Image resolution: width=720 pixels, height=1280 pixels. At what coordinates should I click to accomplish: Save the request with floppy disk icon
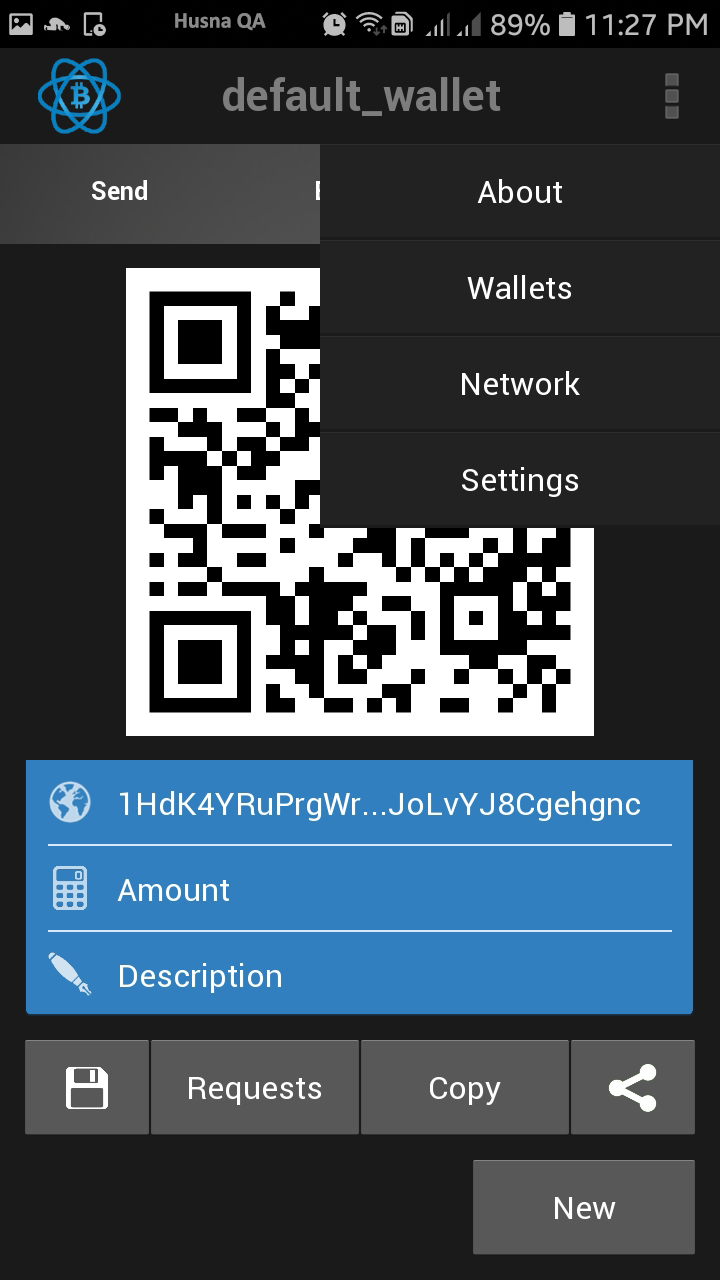point(87,1088)
